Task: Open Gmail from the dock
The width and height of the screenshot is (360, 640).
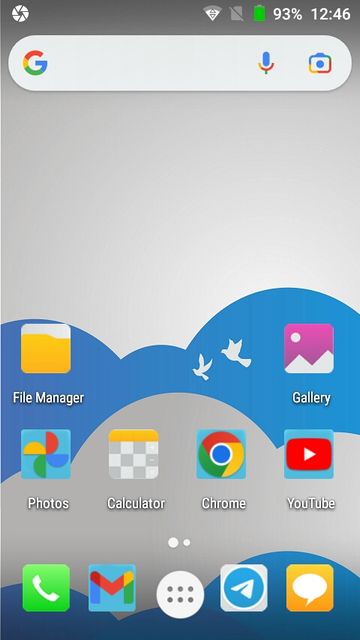Action: [x=112, y=588]
